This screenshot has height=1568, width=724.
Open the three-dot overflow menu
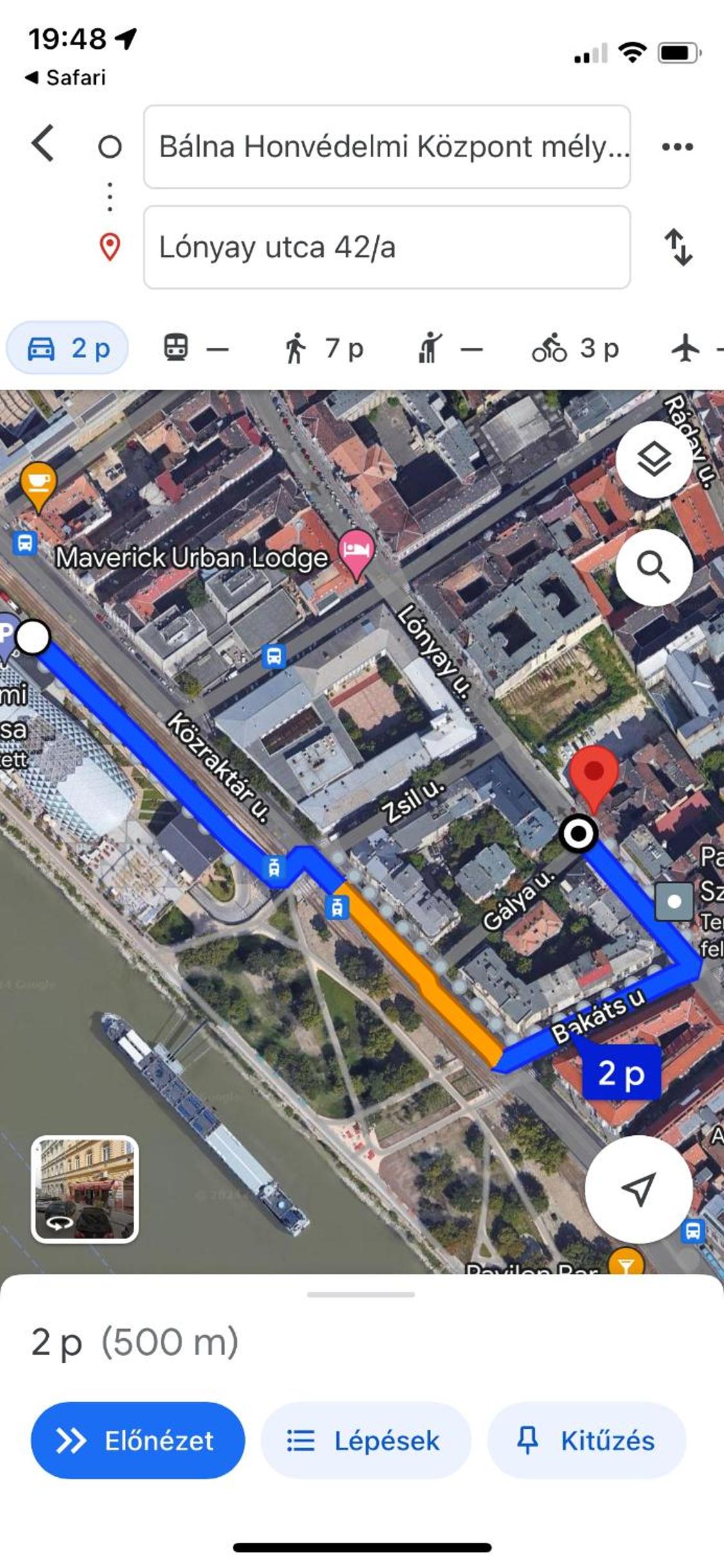678,147
